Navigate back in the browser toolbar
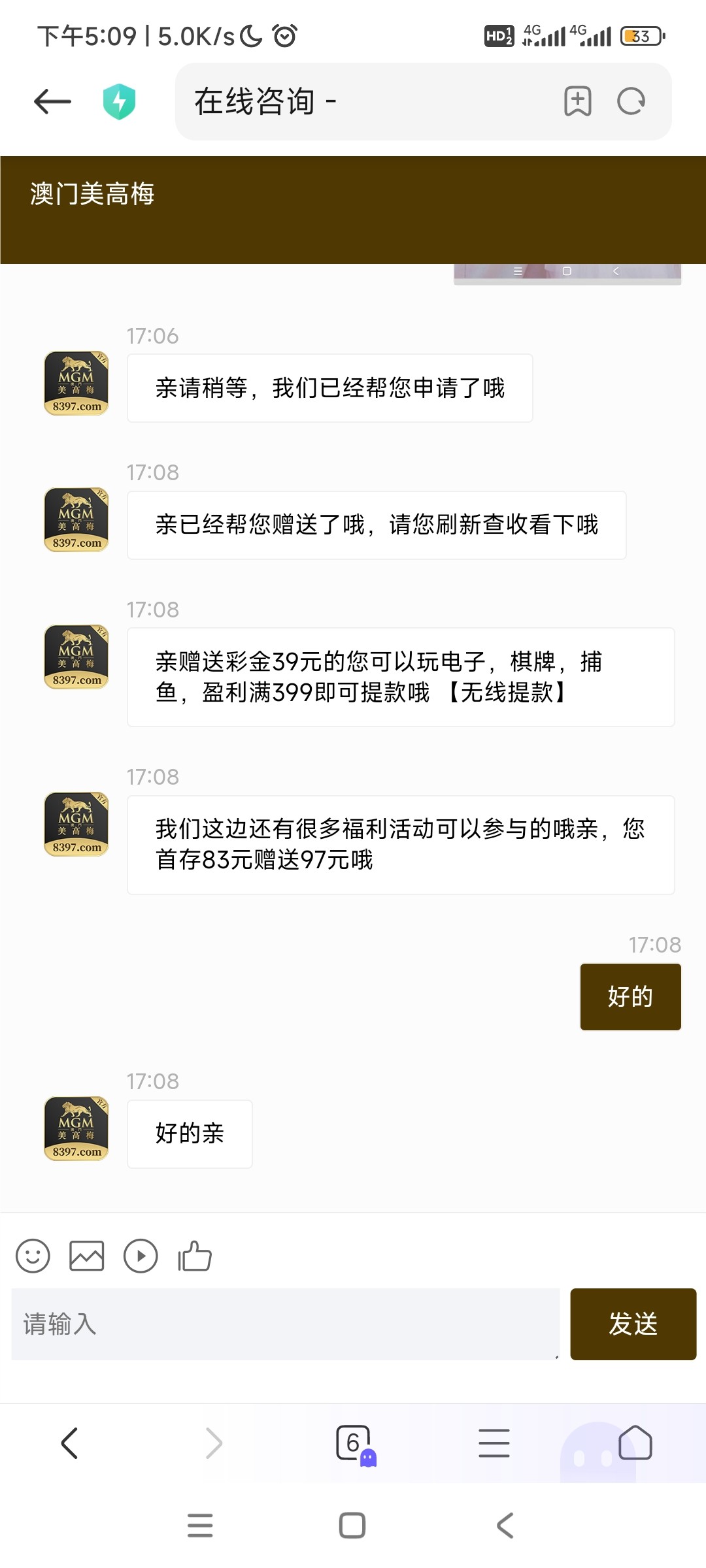 [x=70, y=1443]
